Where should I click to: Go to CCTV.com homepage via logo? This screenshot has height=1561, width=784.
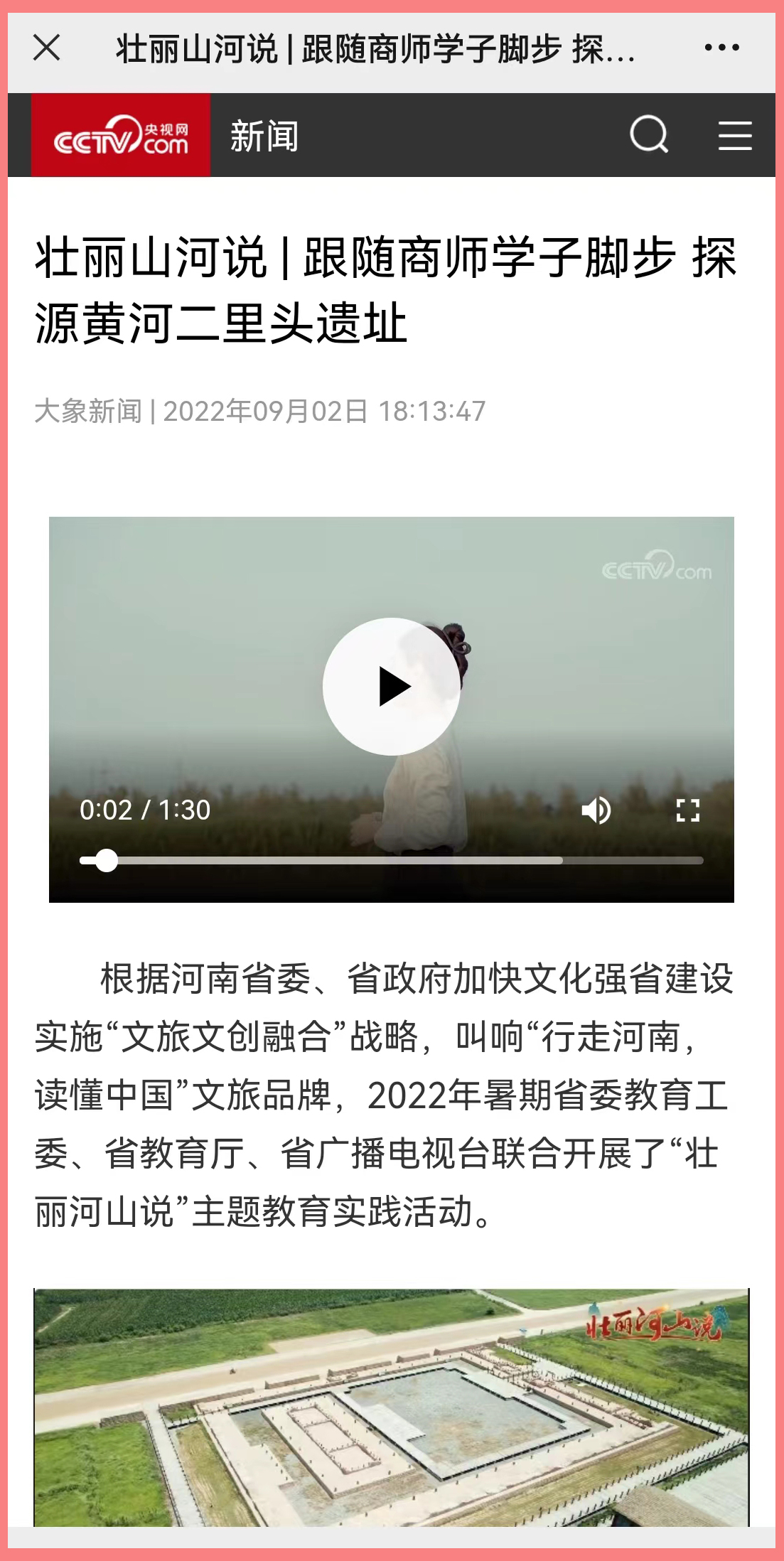(x=121, y=135)
